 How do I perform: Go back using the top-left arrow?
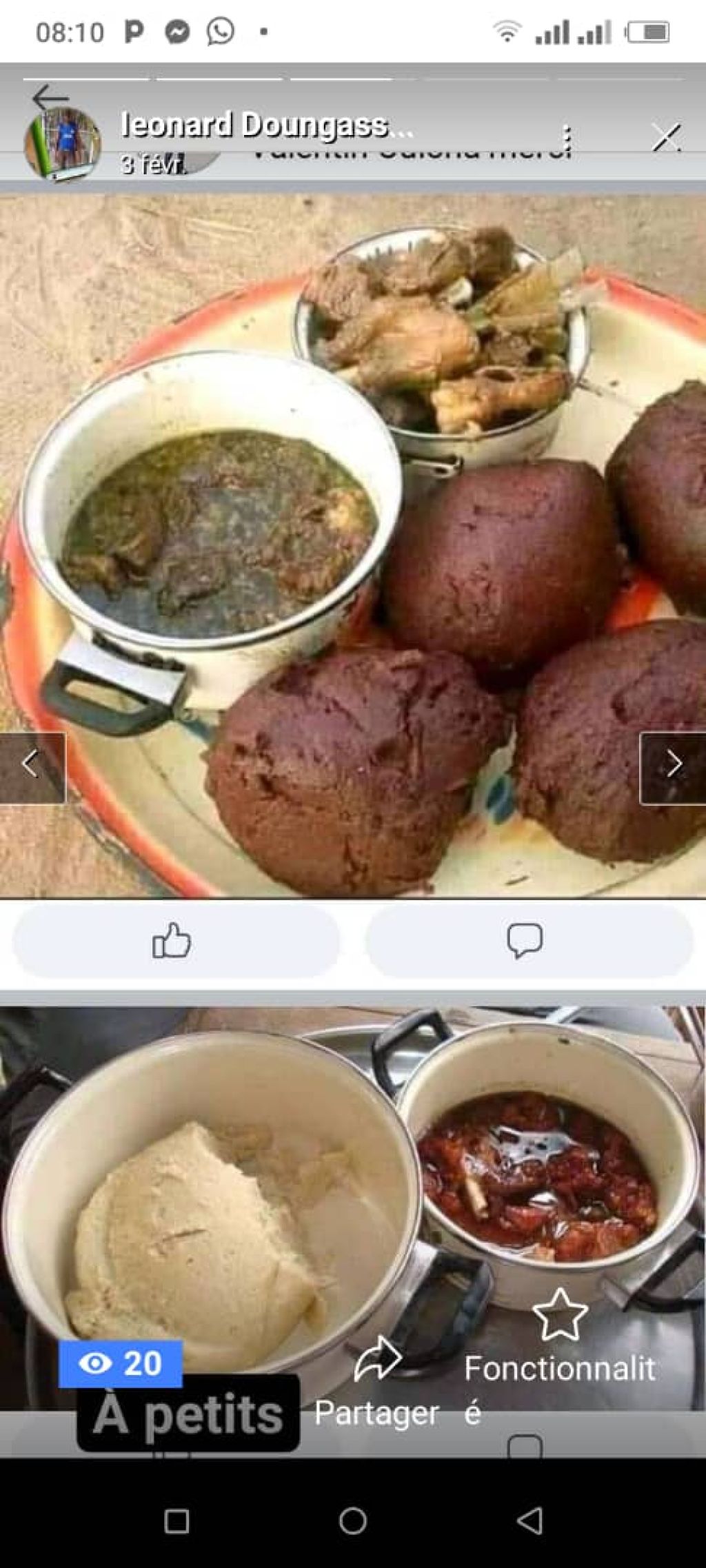point(50,99)
